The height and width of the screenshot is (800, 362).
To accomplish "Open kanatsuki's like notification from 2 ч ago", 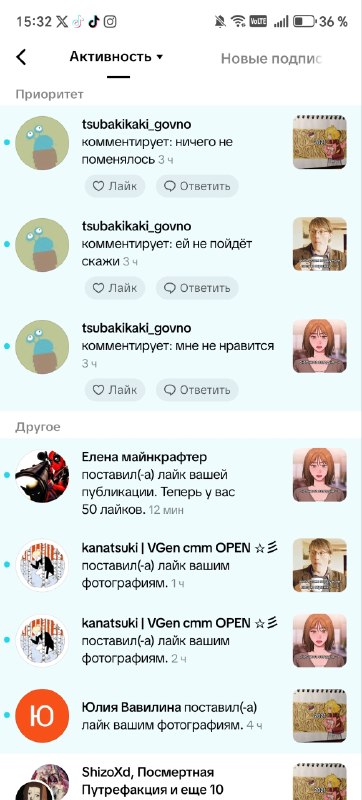I will pos(181,640).
